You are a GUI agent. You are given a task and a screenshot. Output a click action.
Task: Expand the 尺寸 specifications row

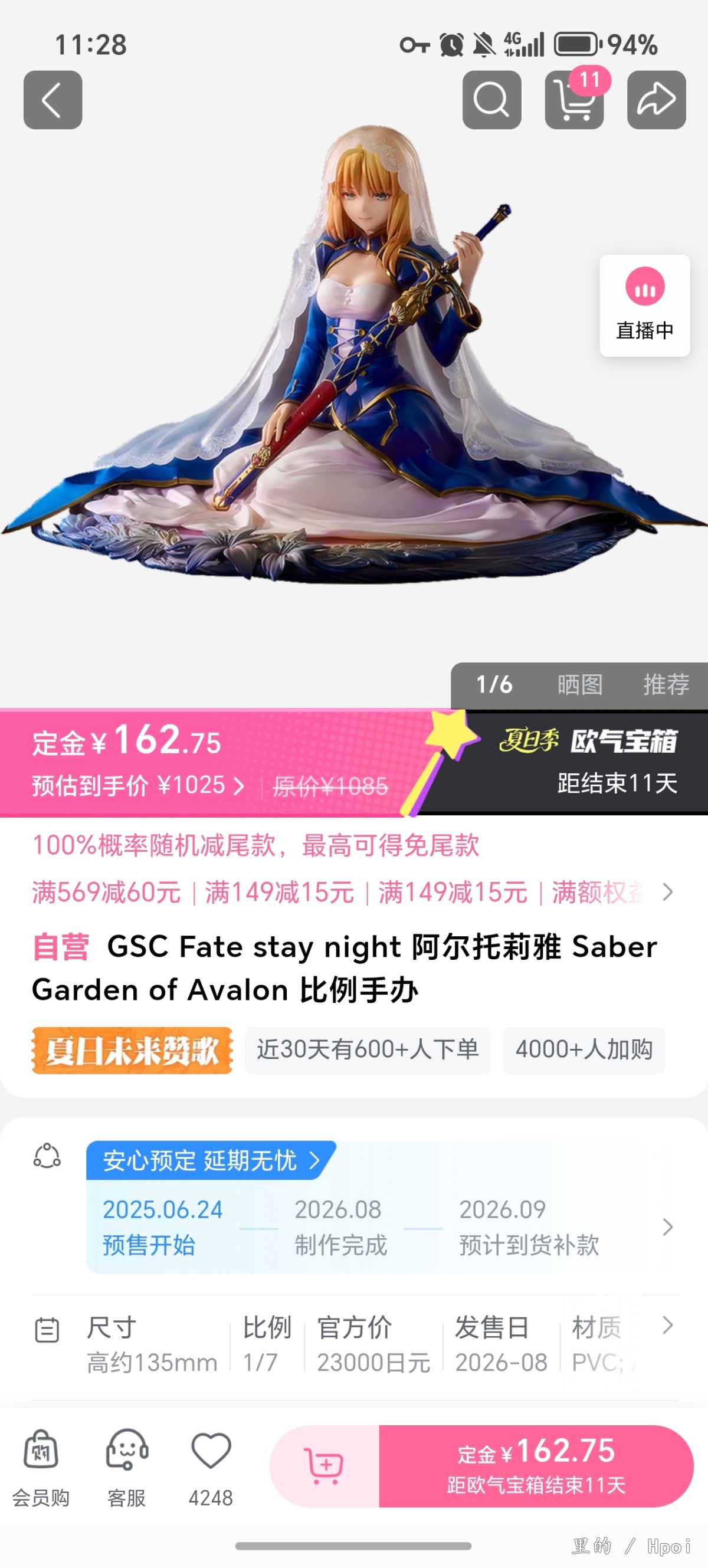pos(667,1325)
